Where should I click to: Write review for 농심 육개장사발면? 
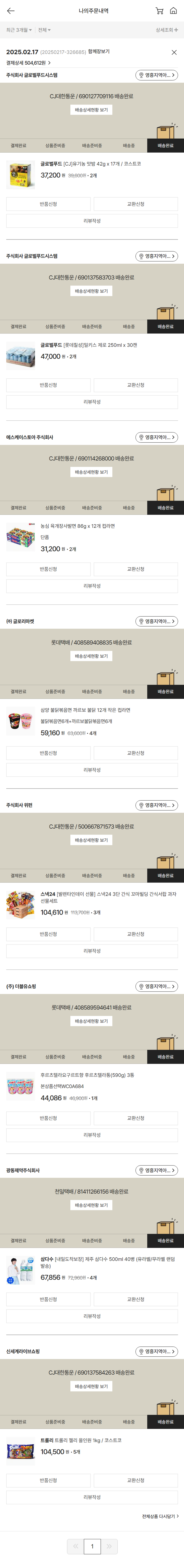pos(92,586)
